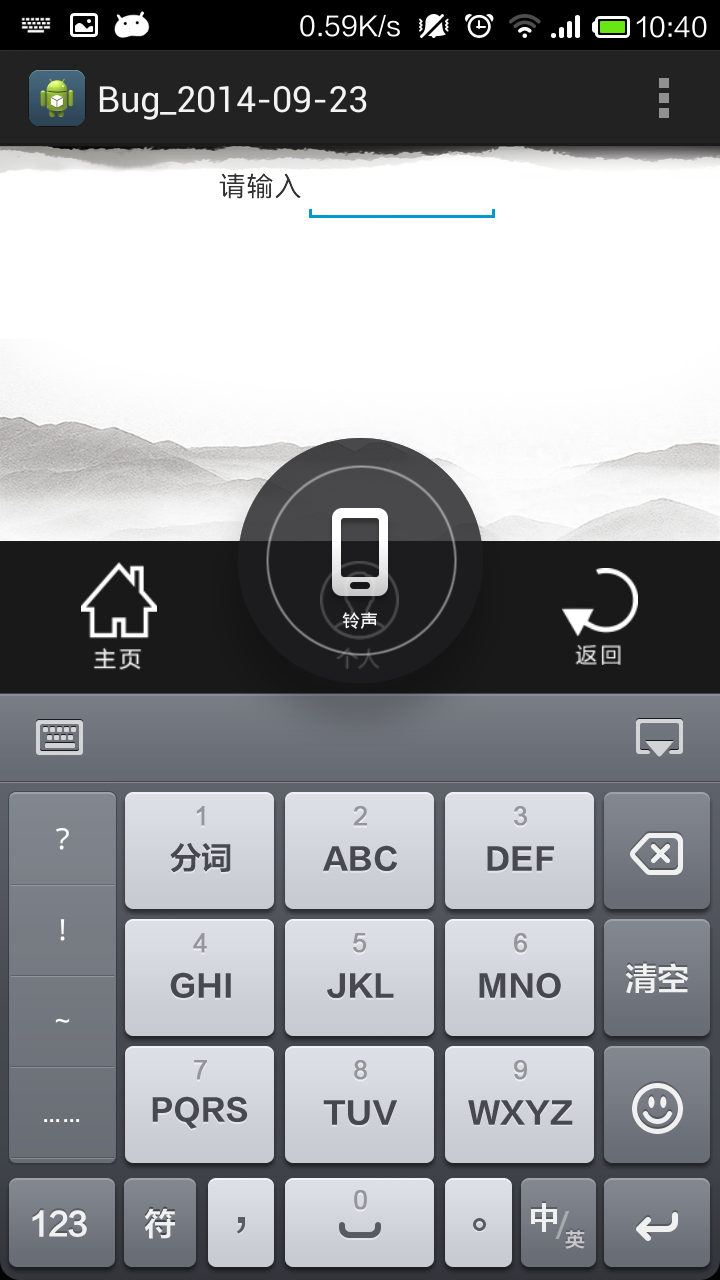This screenshot has width=720, height=1280.
Task: Tap the JKL key
Action: pyautogui.click(x=359, y=978)
